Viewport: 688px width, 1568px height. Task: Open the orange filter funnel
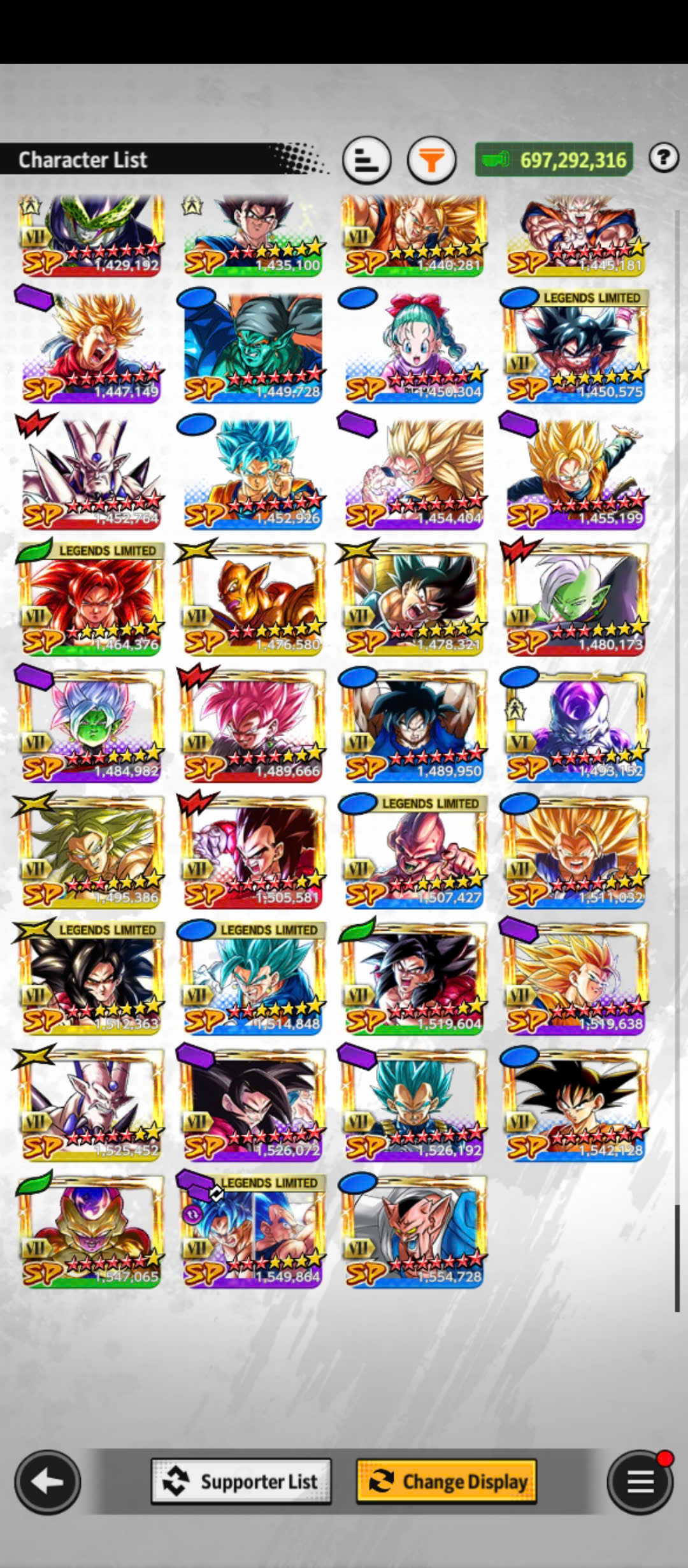coord(431,159)
